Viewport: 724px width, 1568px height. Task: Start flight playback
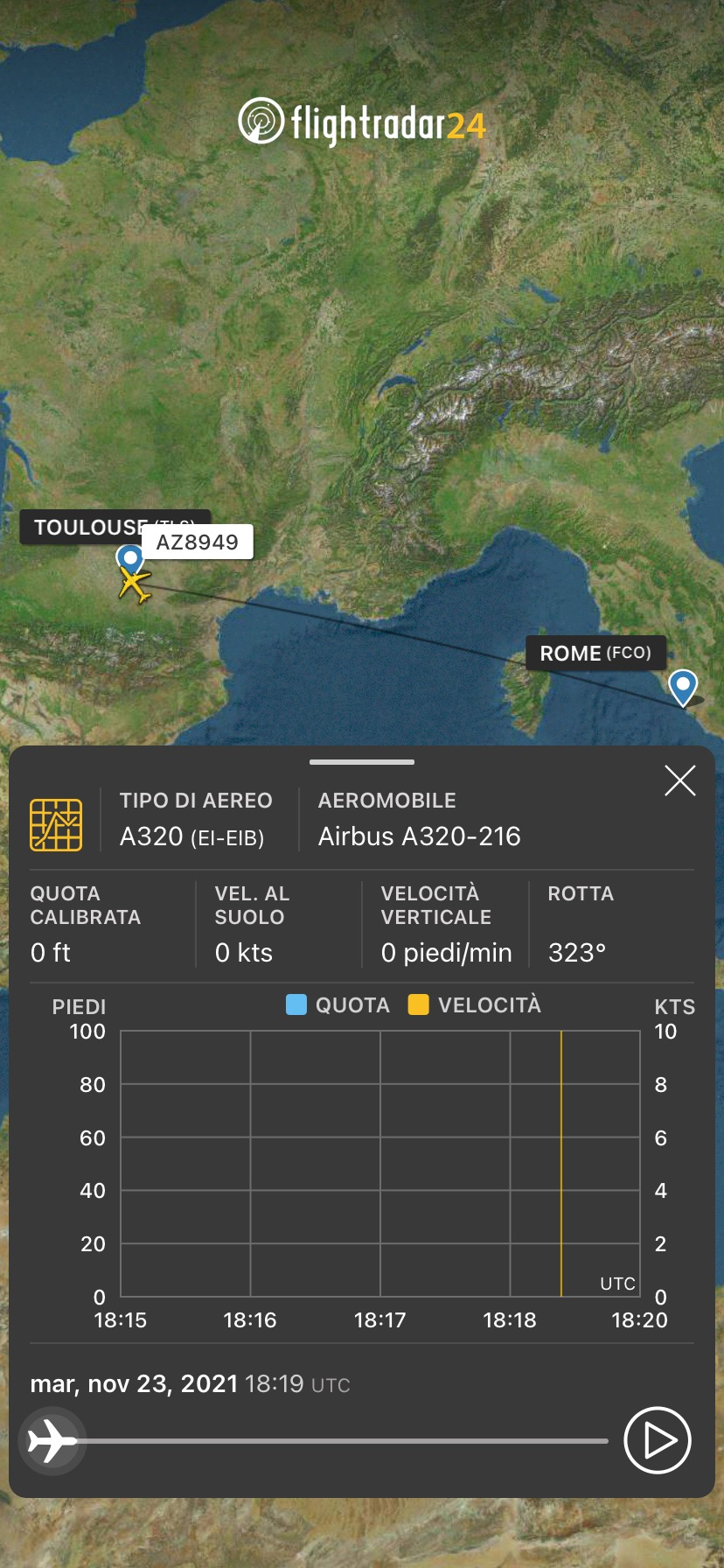658,1440
